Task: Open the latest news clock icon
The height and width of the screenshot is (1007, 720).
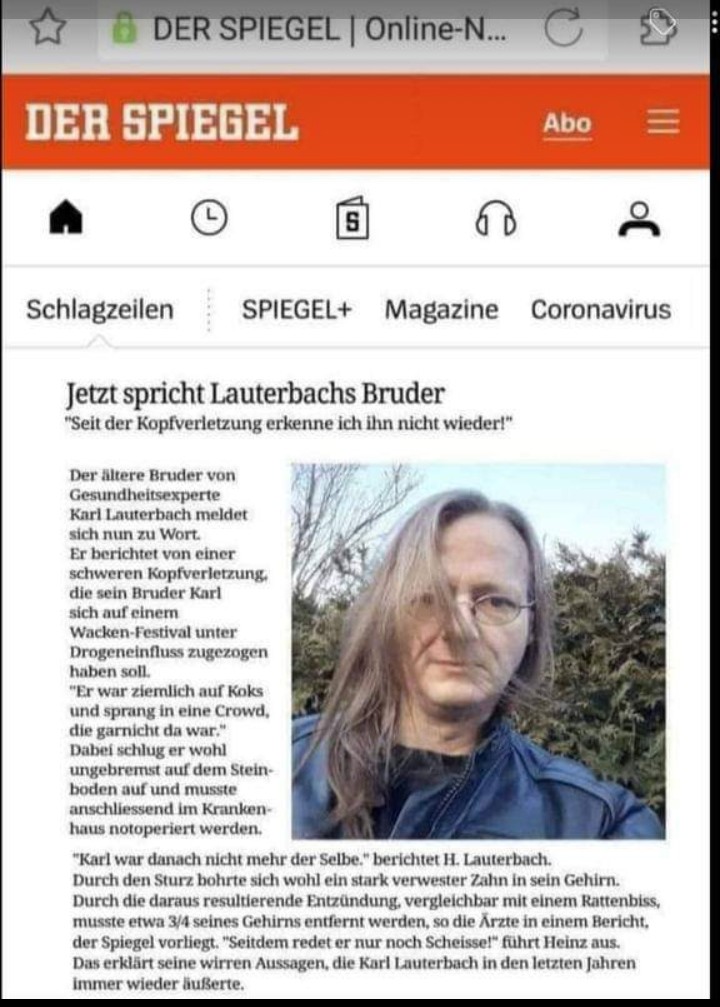Action: (x=209, y=217)
